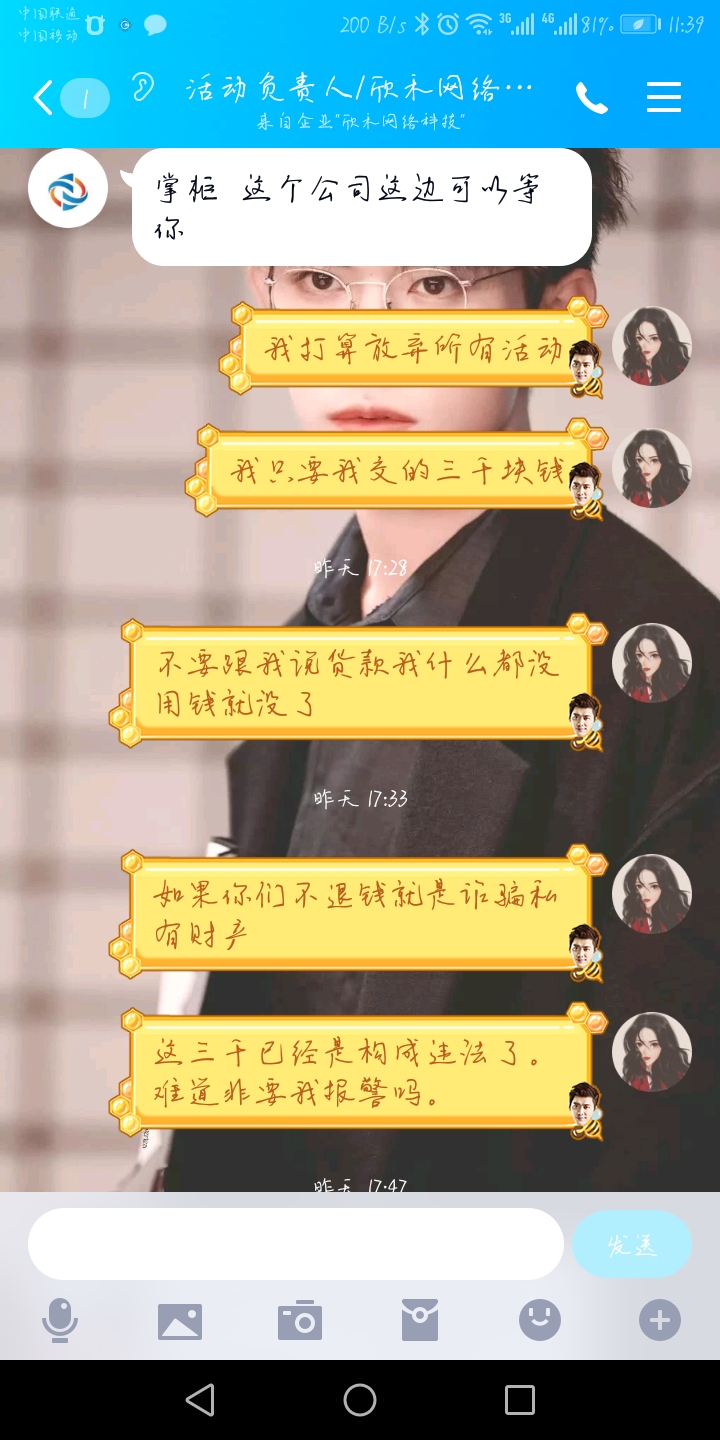Open the emoji picker
The image size is (720, 1440).
click(540, 1321)
